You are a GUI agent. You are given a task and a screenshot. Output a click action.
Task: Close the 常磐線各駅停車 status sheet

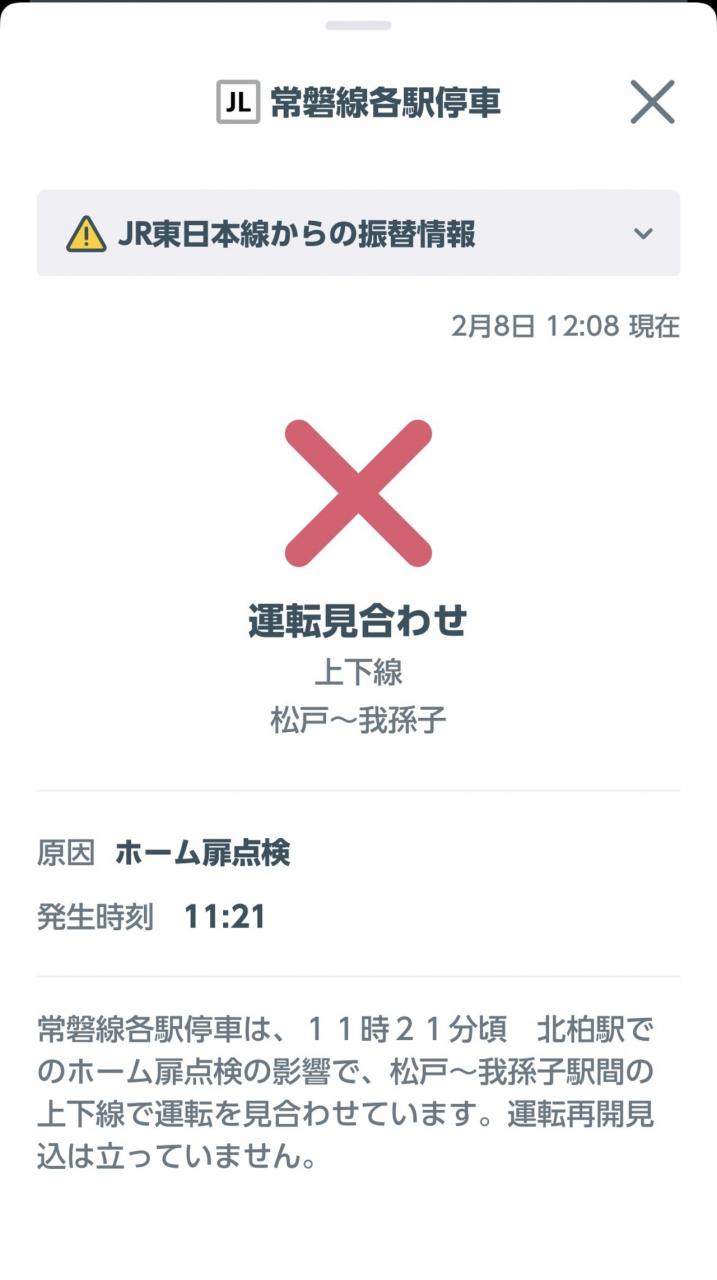652,102
